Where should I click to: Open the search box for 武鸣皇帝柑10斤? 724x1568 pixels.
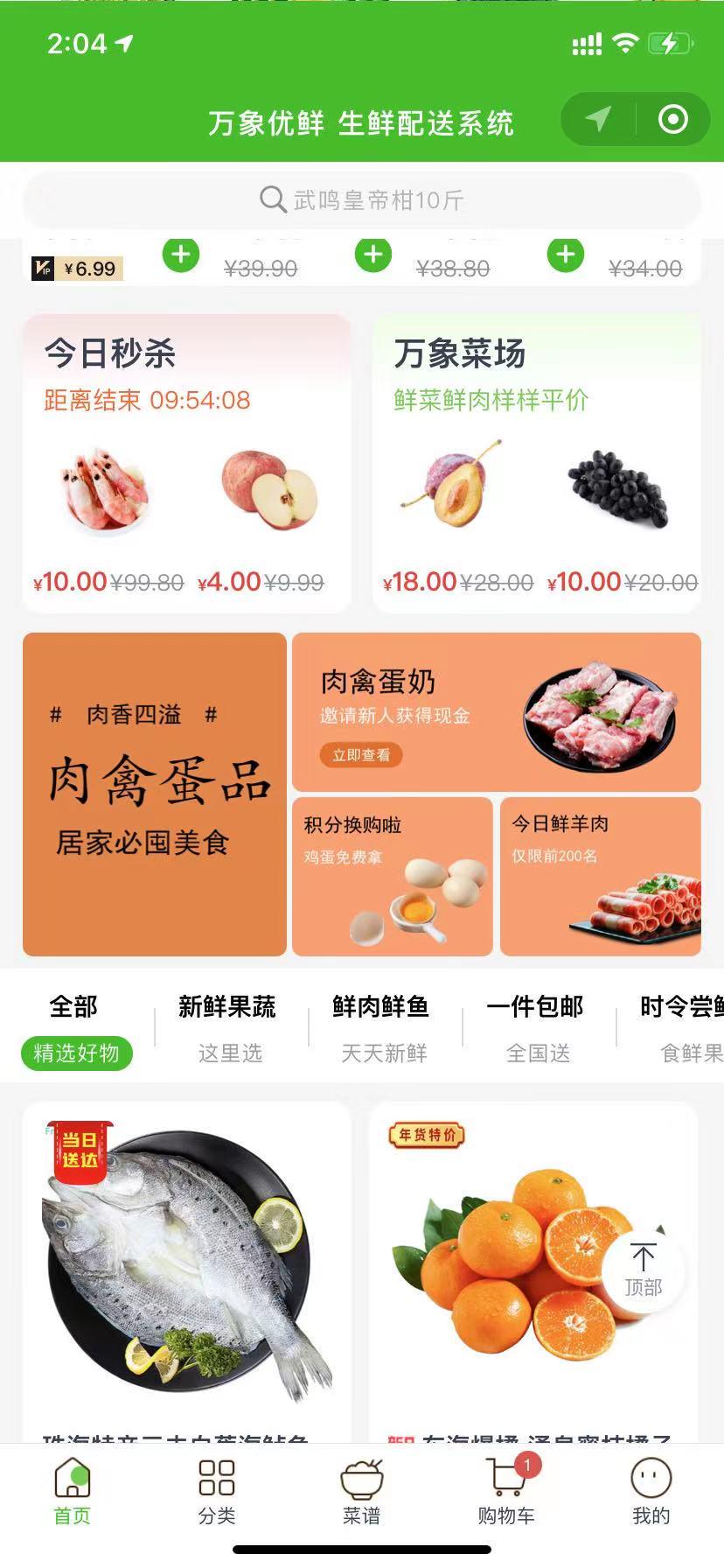tap(362, 200)
